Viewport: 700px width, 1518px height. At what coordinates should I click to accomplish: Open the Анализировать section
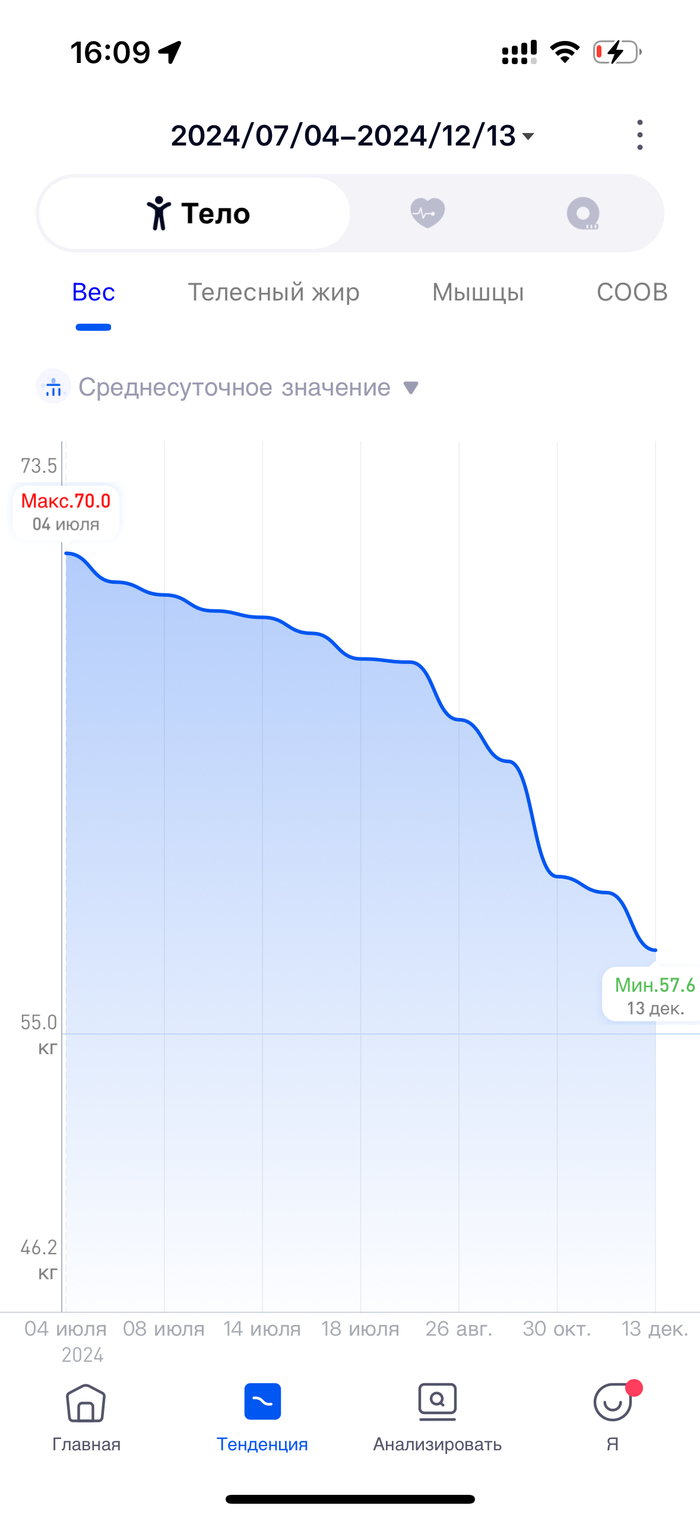pos(437,1417)
